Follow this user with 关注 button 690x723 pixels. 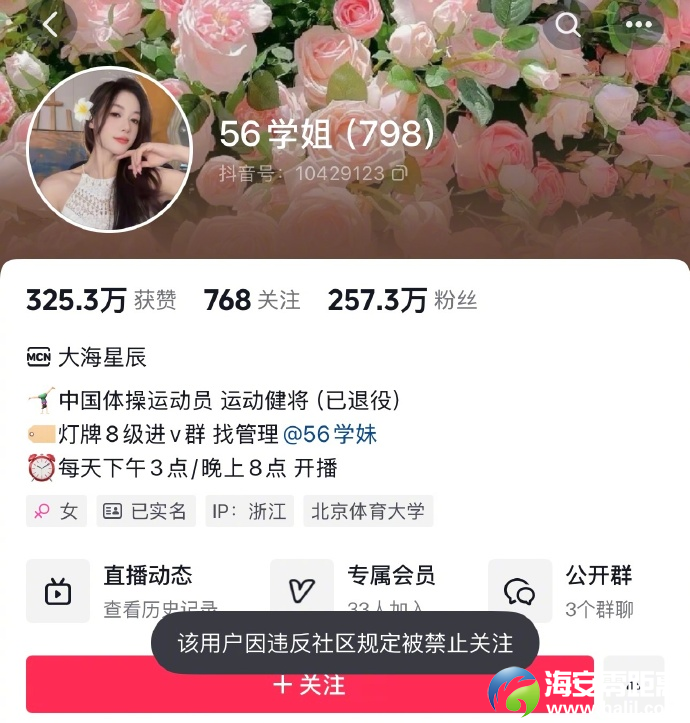click(309, 685)
